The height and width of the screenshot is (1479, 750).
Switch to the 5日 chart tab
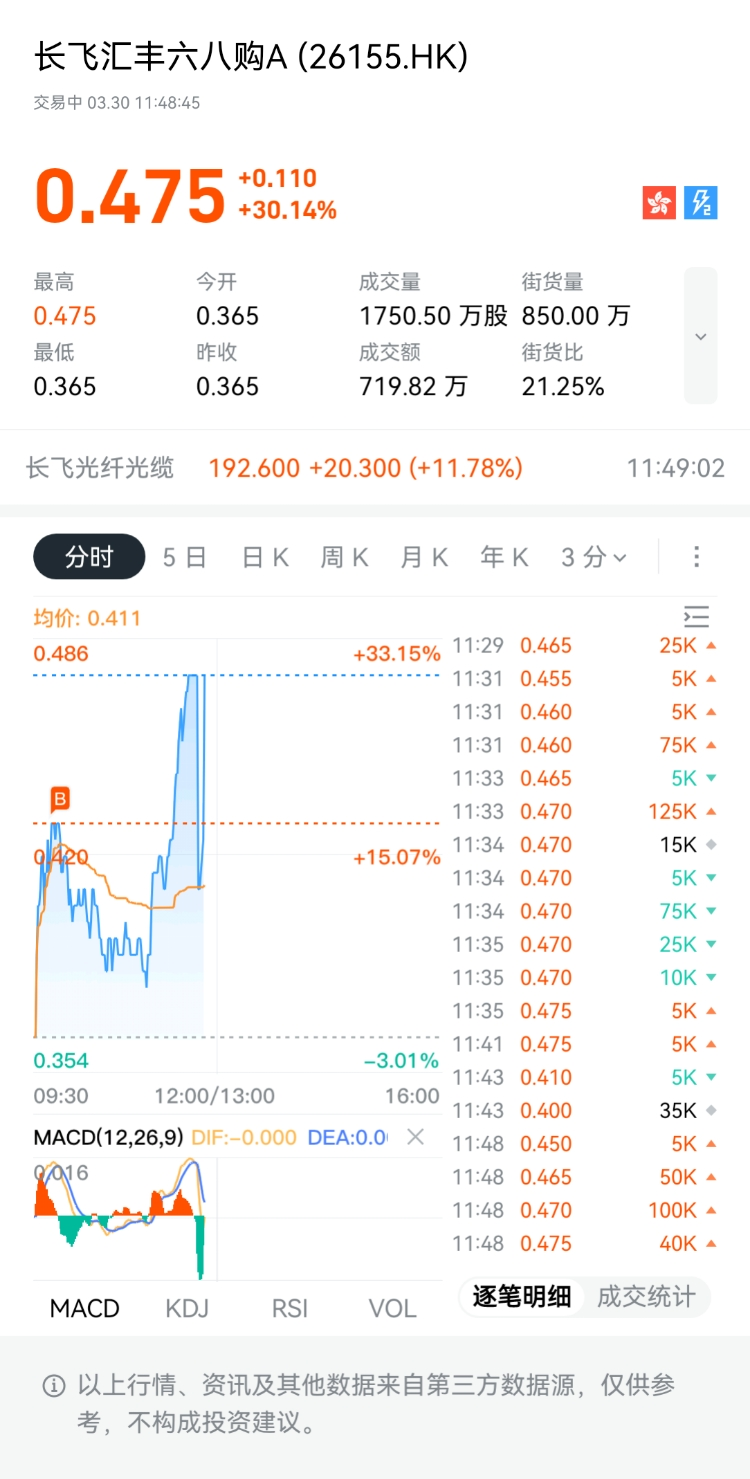pos(184,557)
